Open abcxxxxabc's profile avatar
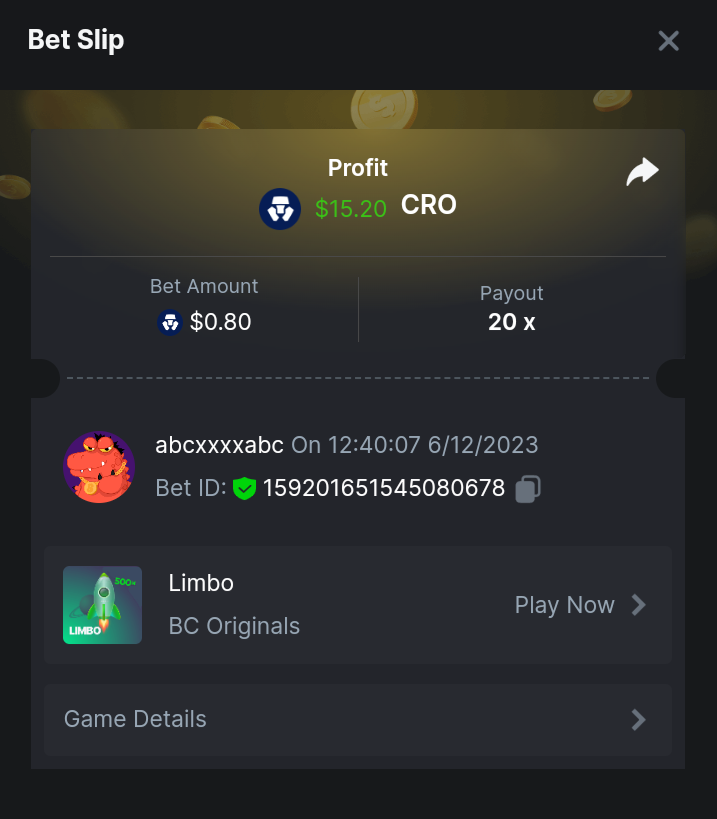This screenshot has width=717, height=819. tap(99, 467)
